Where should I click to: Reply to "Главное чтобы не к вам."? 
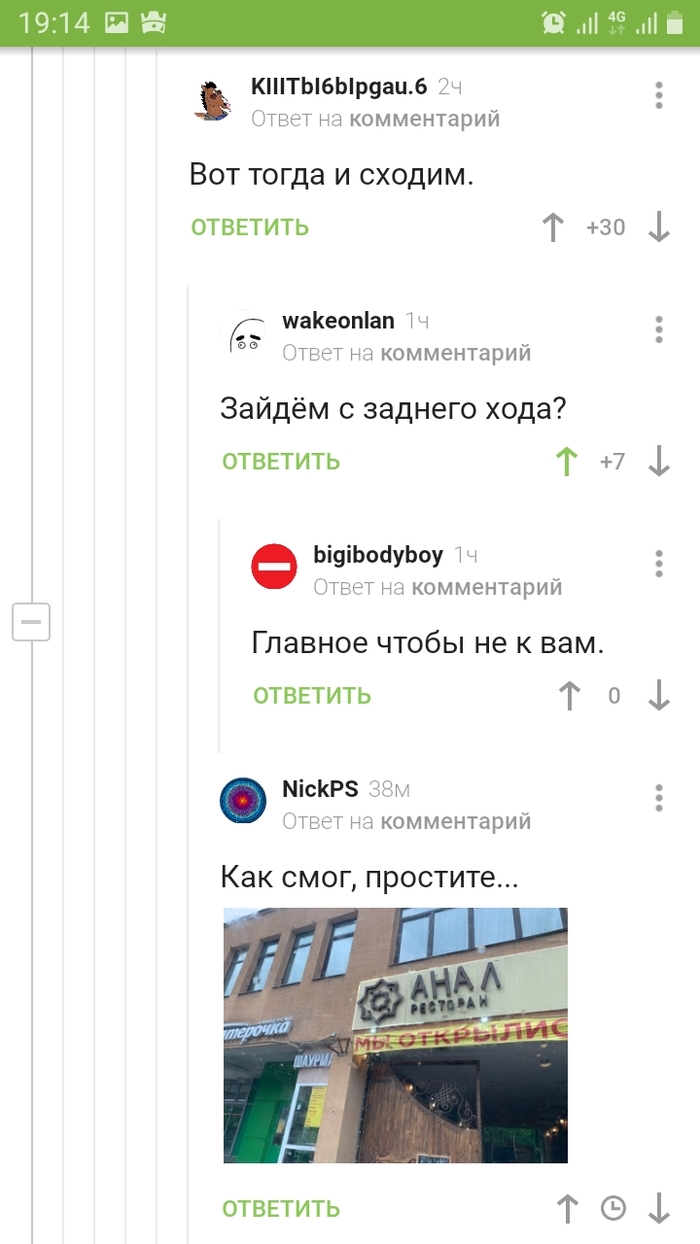(x=312, y=695)
